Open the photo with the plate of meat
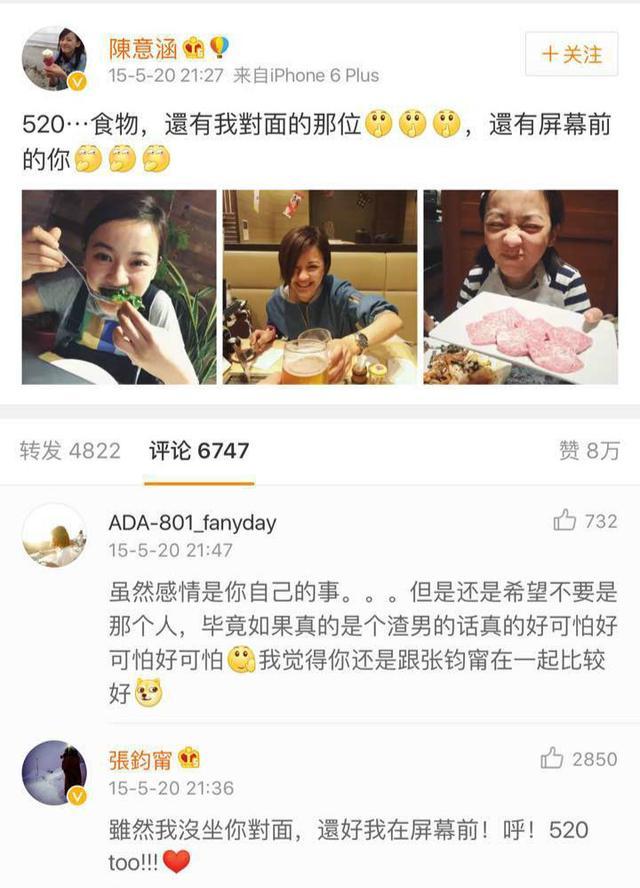Viewport: 640px width, 888px height. [520, 287]
